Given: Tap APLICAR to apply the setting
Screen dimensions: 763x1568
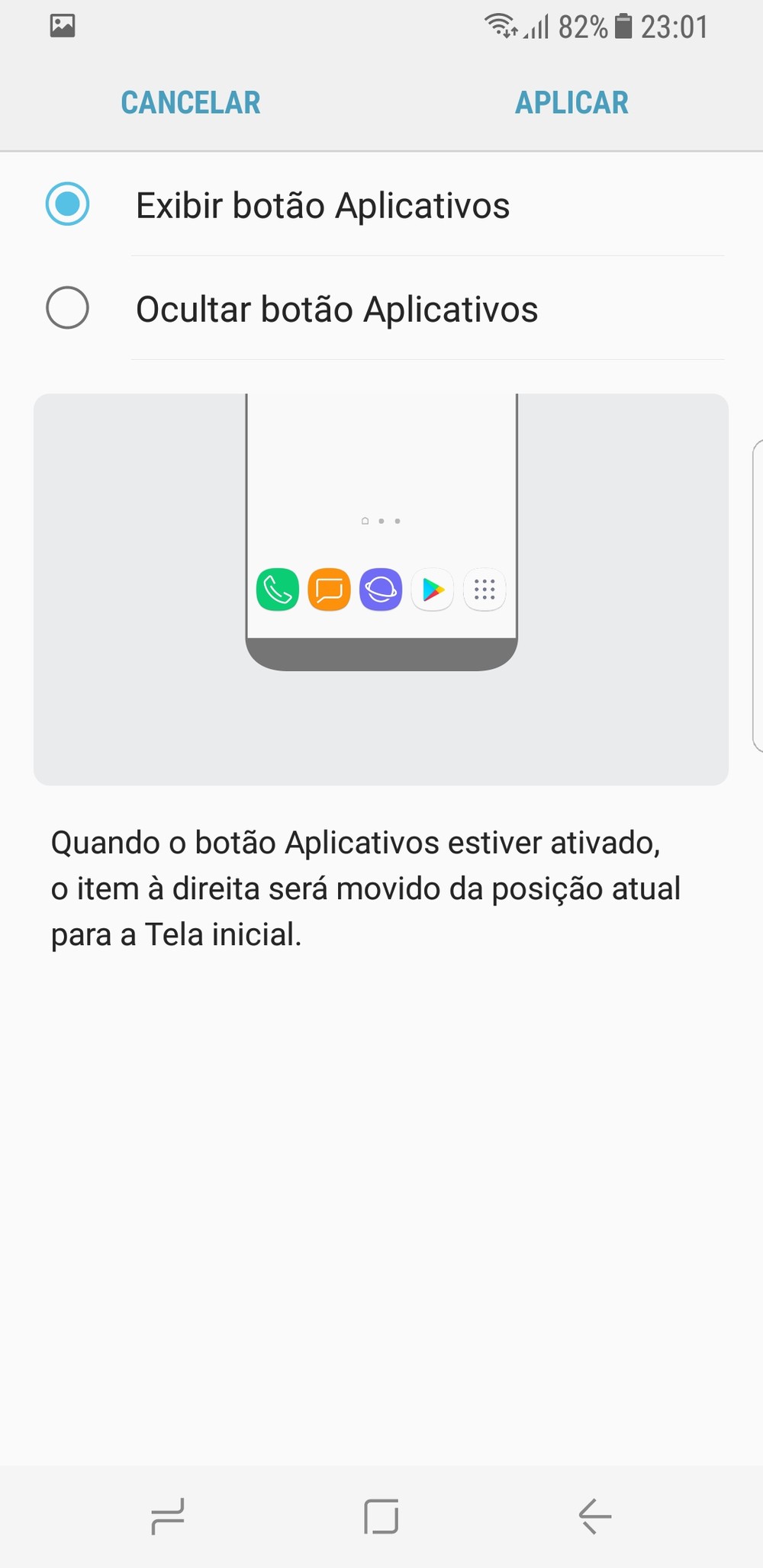Looking at the screenshot, I should tap(571, 103).
